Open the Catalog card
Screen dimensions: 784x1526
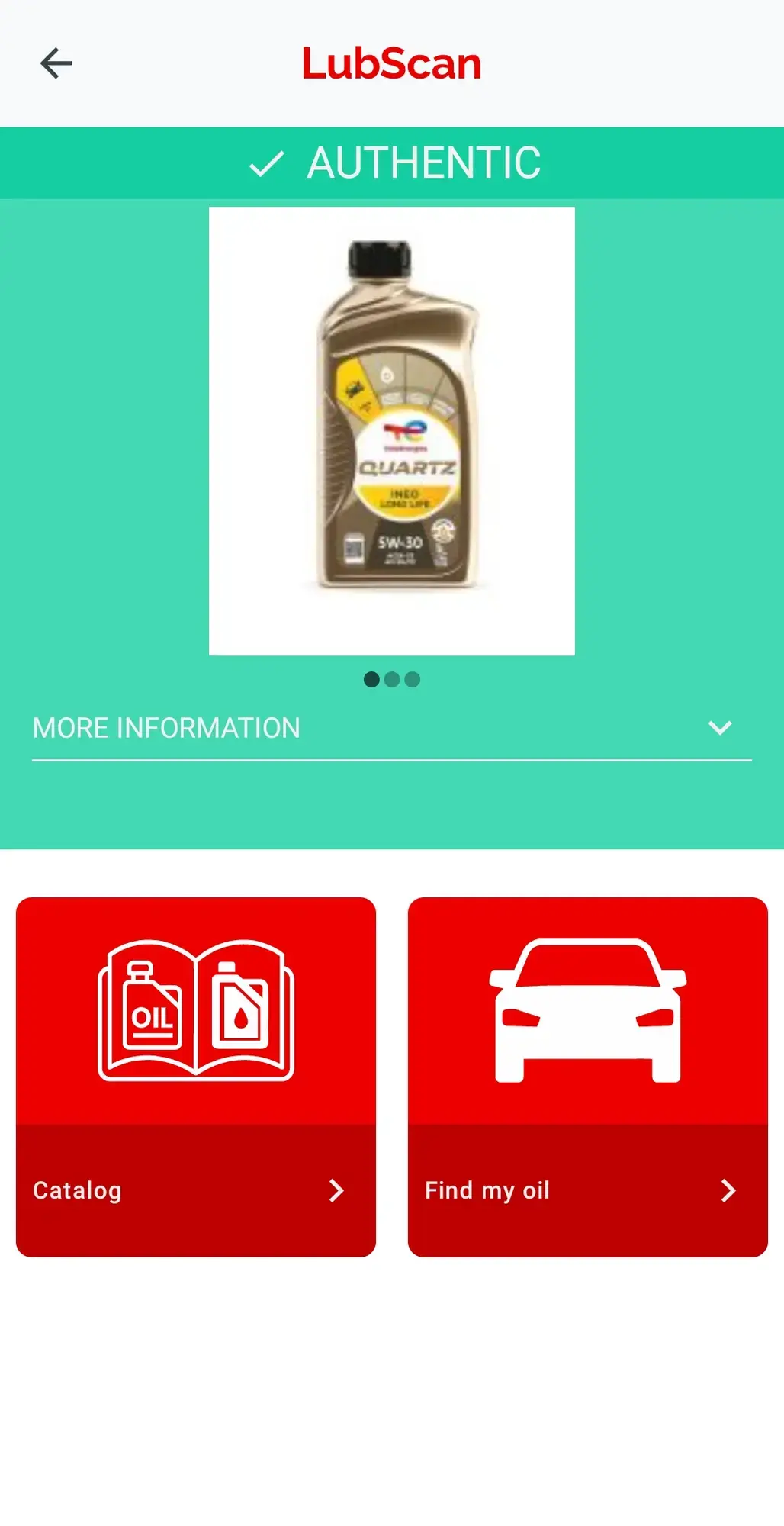pyautogui.click(x=196, y=1077)
